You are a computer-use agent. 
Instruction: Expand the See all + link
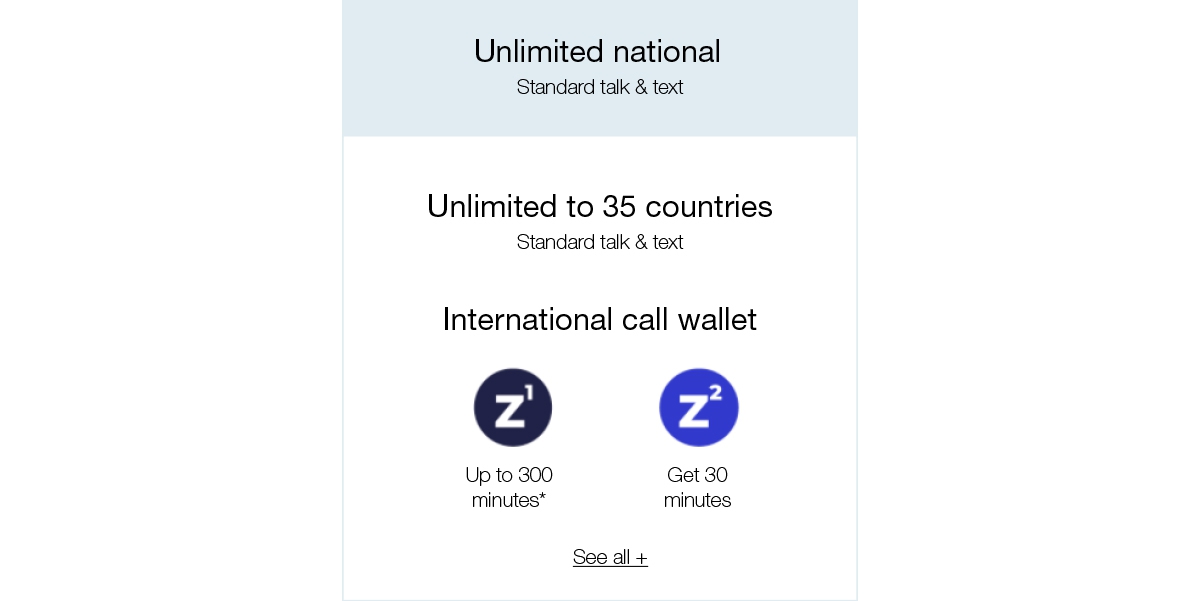(610, 557)
